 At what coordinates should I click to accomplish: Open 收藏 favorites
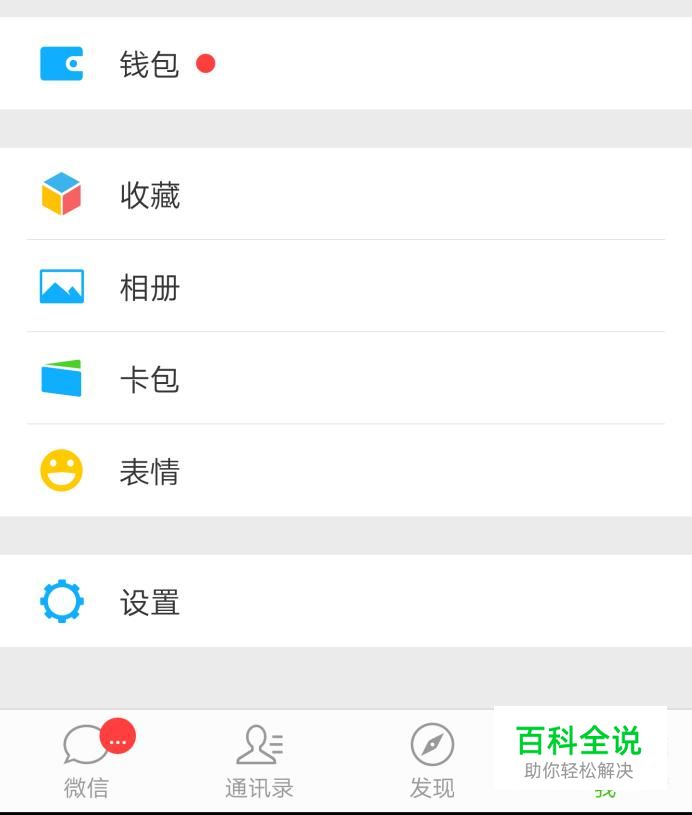click(x=150, y=195)
